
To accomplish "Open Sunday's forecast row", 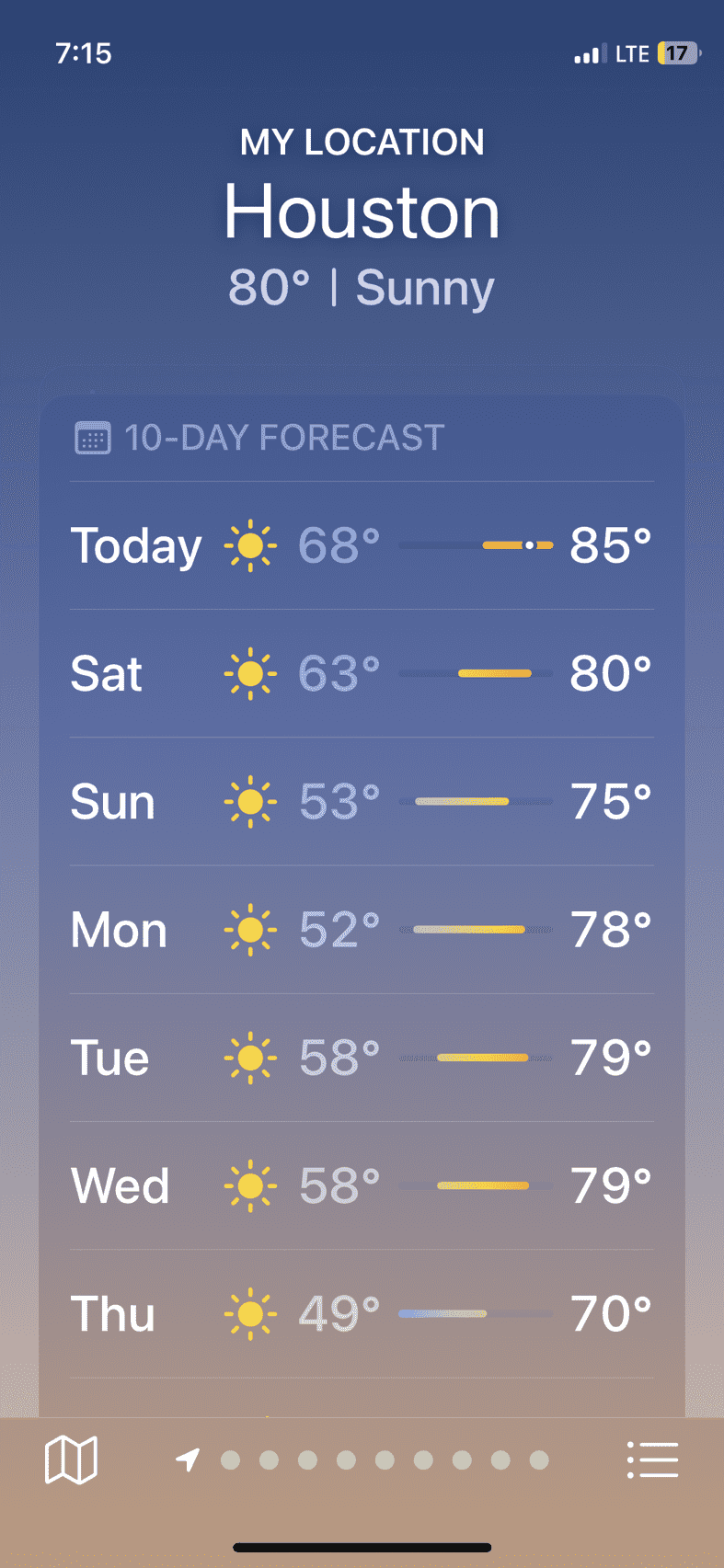I will [x=362, y=801].
